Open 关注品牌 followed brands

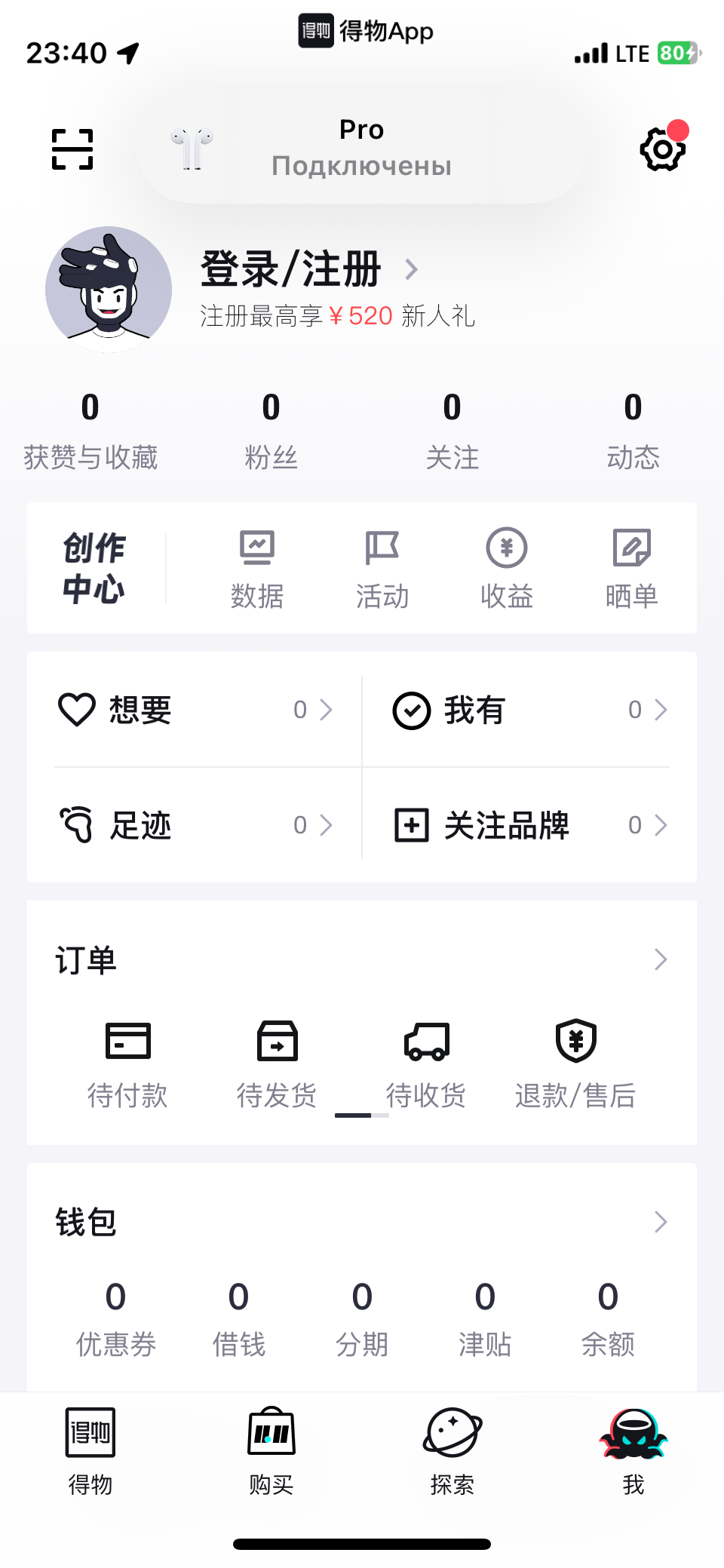click(529, 825)
